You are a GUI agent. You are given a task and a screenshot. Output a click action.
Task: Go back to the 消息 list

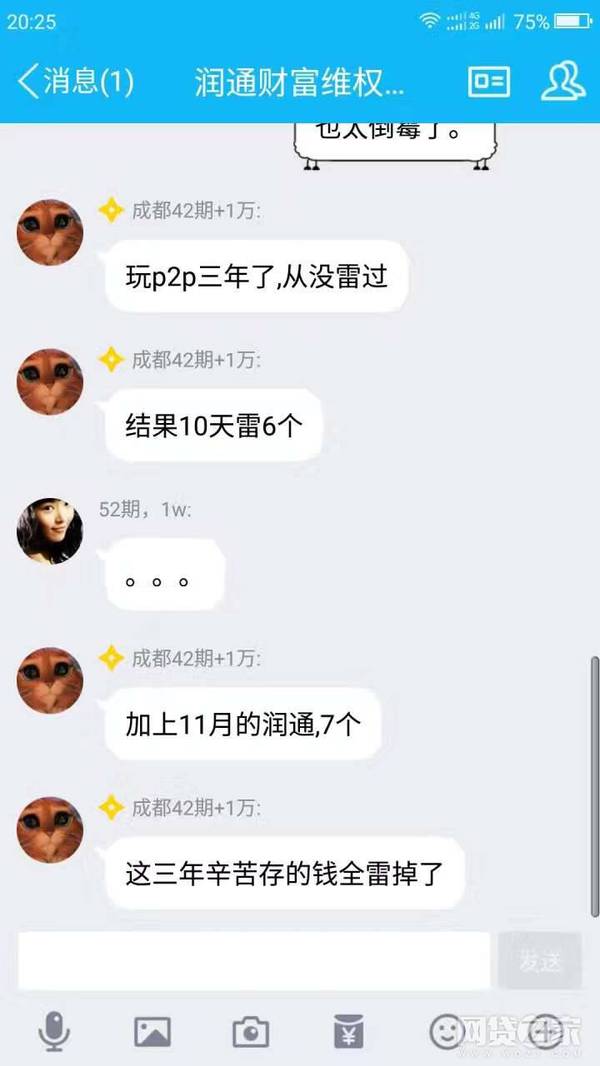(x=75, y=82)
